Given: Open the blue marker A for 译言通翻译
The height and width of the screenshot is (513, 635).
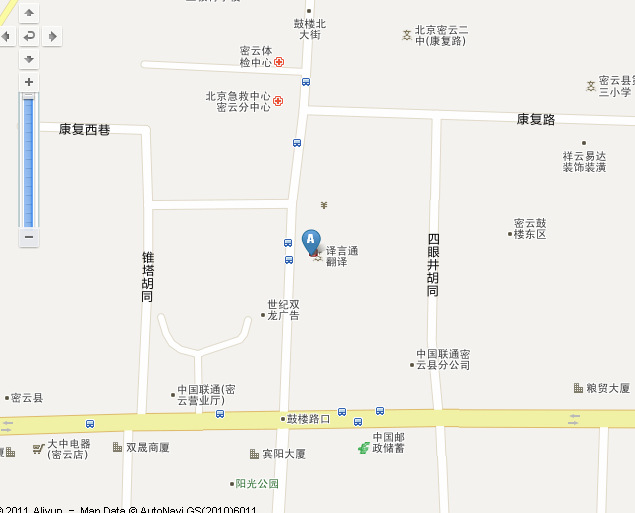Looking at the screenshot, I should click(x=311, y=240).
